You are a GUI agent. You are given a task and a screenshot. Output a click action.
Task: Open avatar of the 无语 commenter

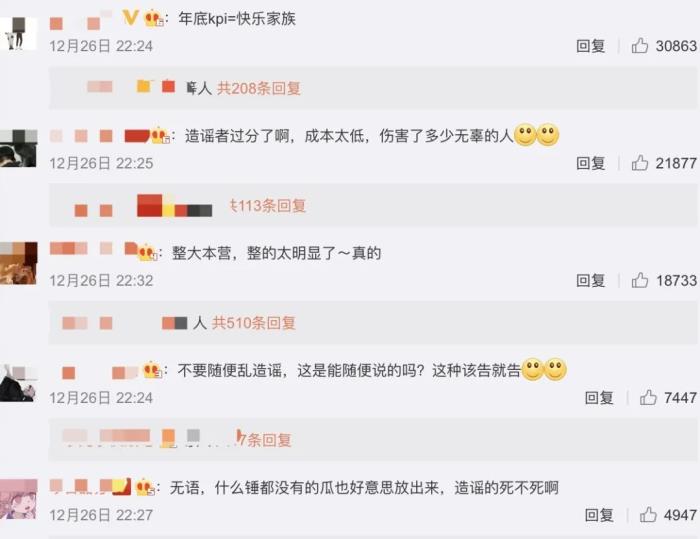(x=18, y=499)
